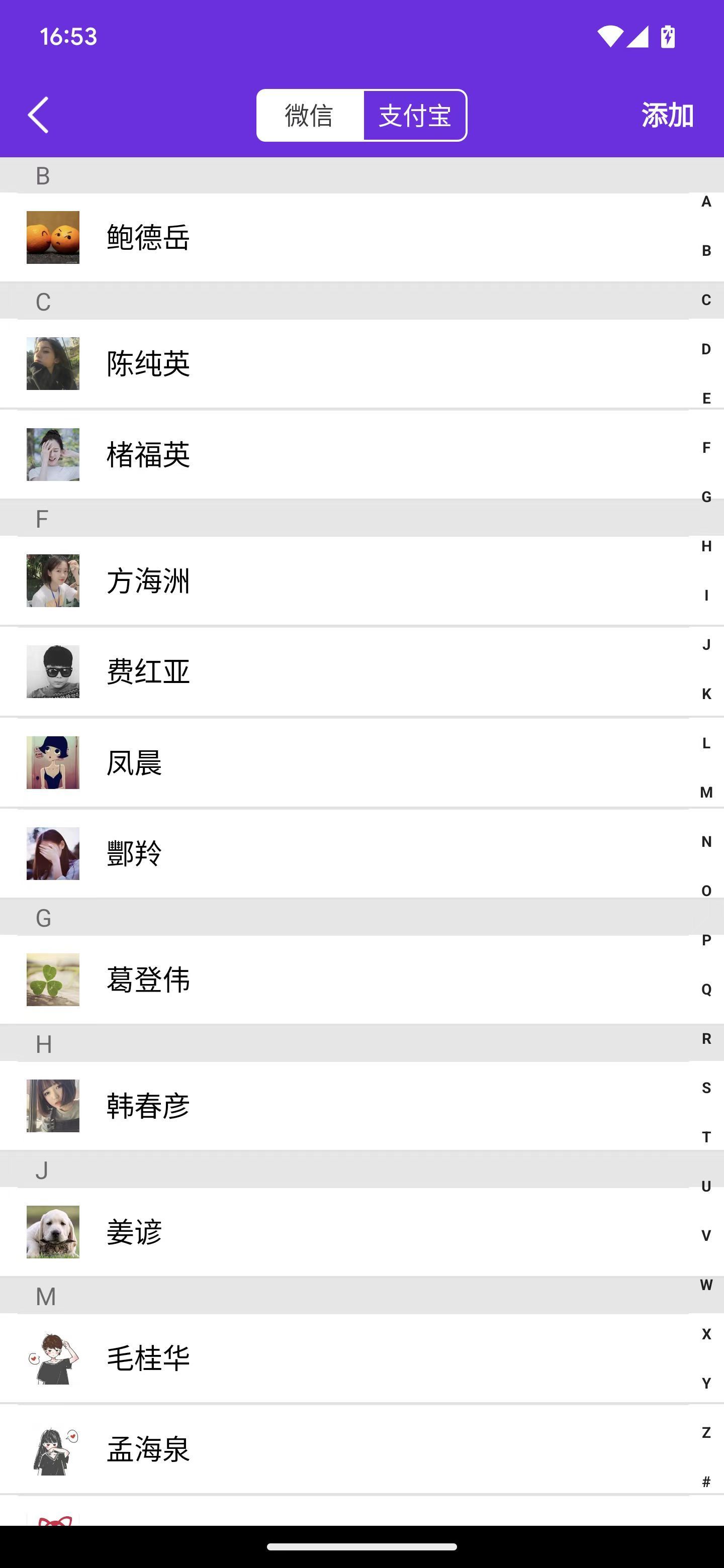Screen dimensions: 724x1568
Task: Click the sunglasses avatar next to 费红亚
Action: pyautogui.click(x=53, y=671)
